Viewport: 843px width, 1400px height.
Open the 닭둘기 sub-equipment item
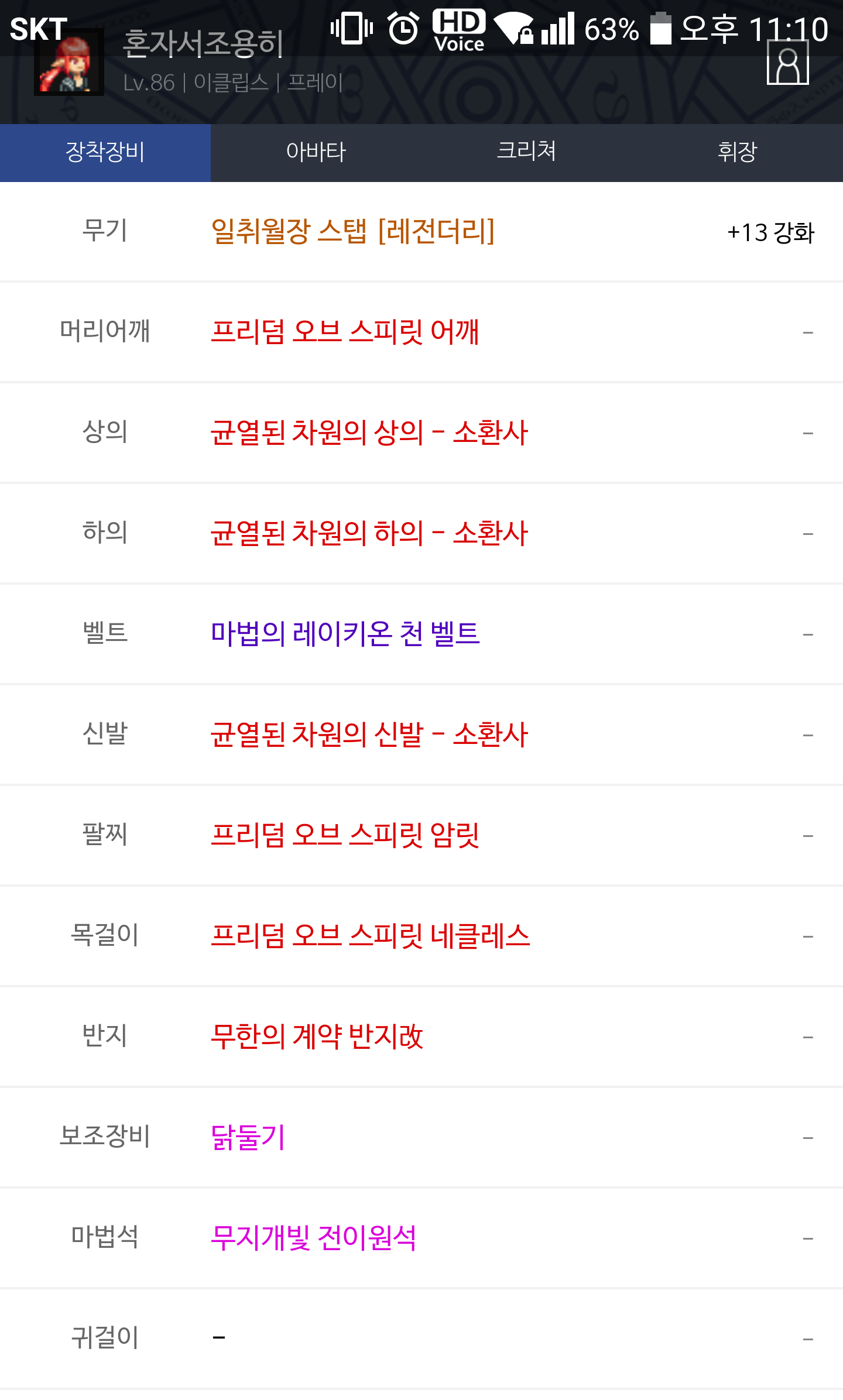click(x=248, y=1137)
